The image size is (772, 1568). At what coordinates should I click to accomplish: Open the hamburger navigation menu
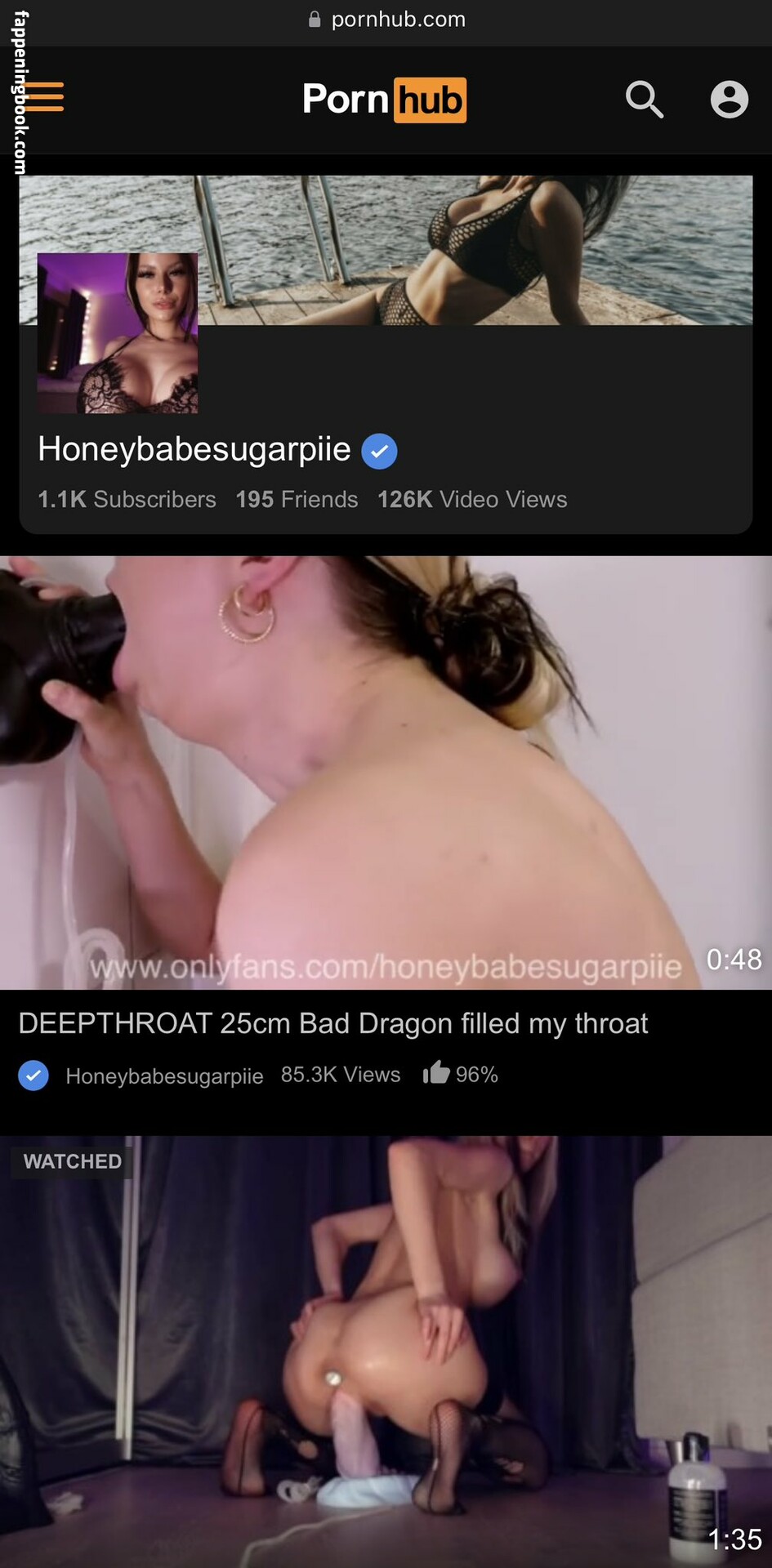point(43,96)
